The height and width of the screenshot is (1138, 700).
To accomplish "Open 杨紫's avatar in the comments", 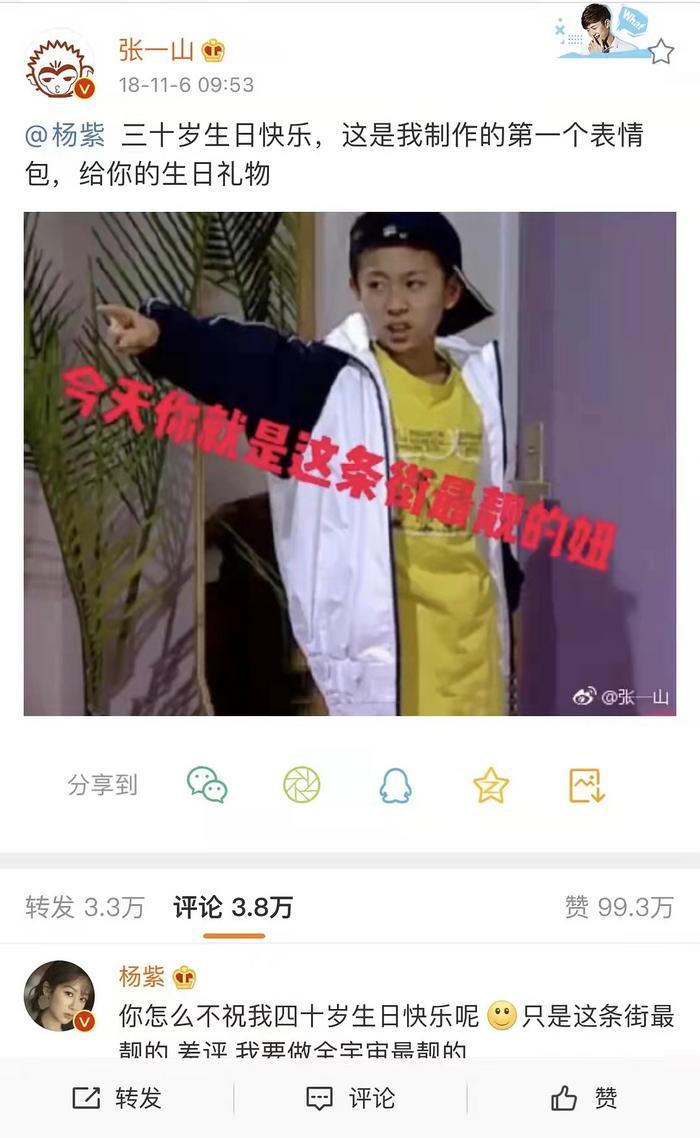I will (60, 996).
